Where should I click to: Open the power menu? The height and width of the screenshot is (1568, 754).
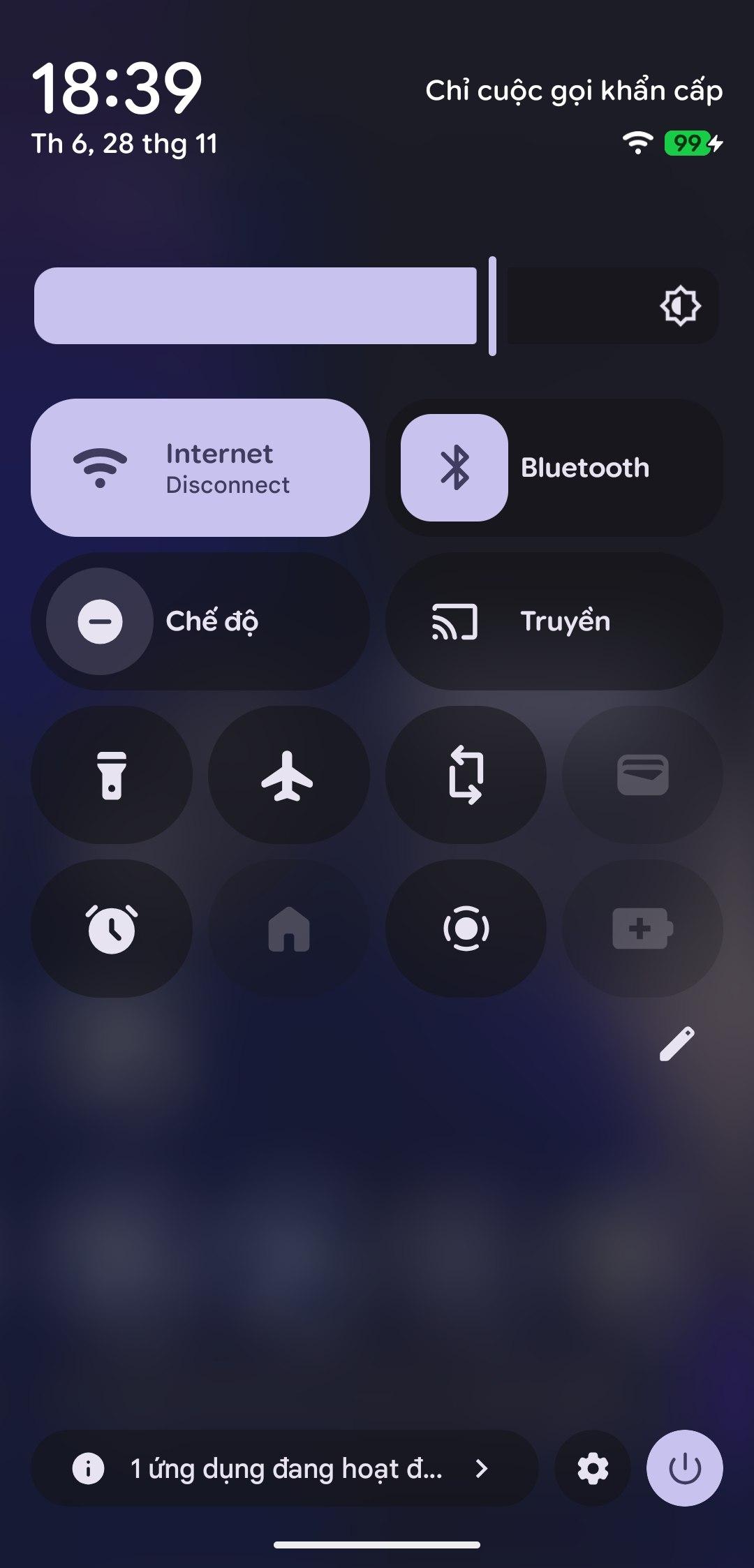click(685, 1468)
